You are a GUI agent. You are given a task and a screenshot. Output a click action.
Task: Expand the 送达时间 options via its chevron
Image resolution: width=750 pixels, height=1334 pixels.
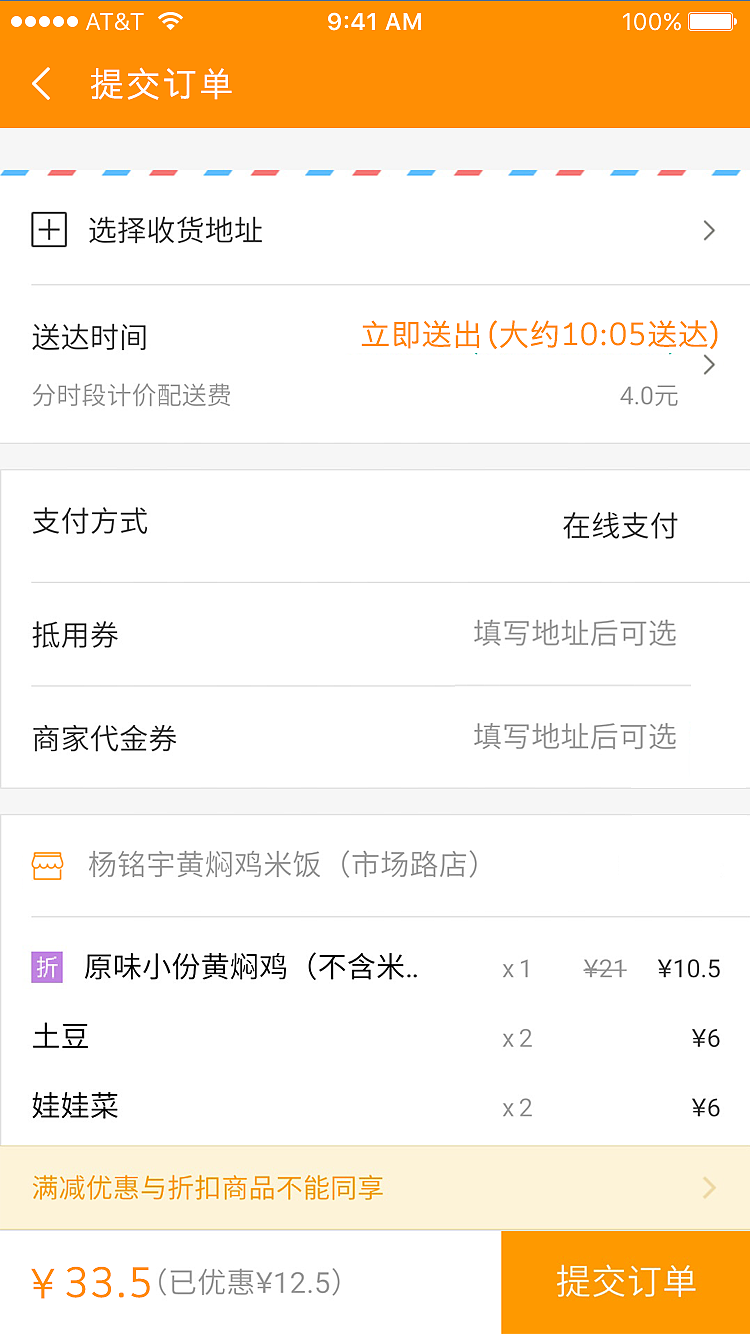(x=710, y=365)
